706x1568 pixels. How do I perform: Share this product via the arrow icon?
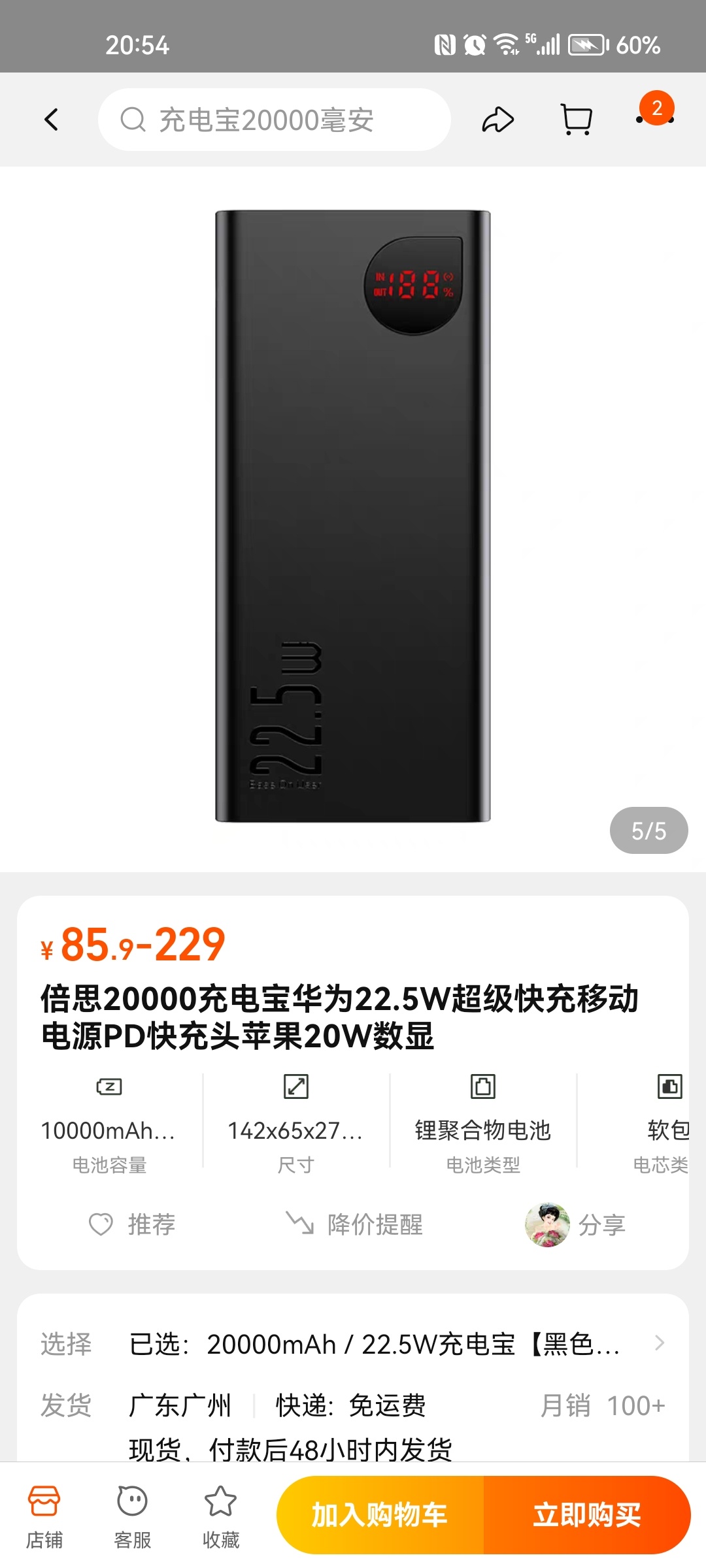click(498, 120)
